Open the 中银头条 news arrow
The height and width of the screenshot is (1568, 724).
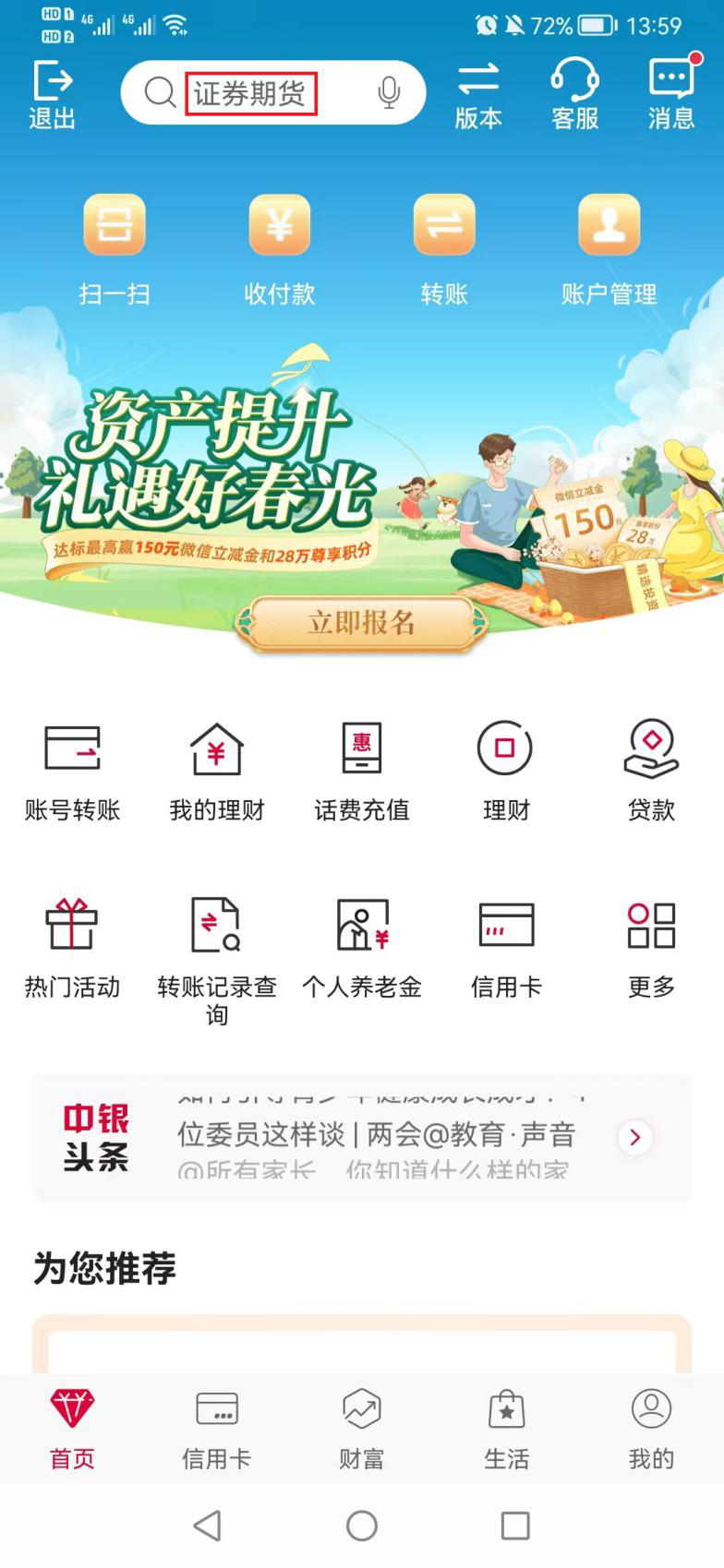635,1137
